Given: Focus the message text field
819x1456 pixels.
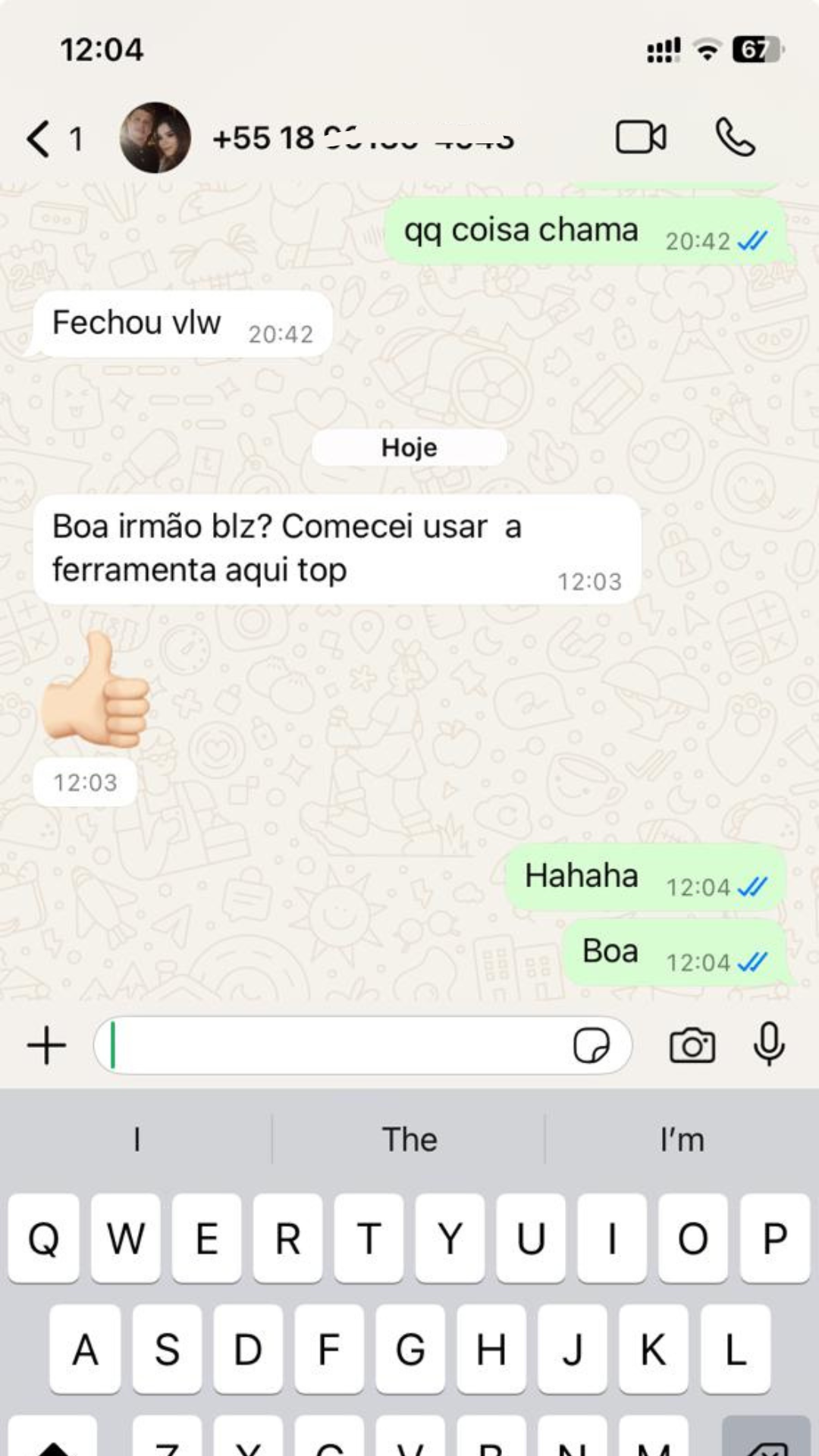Looking at the screenshot, I should [334, 1046].
